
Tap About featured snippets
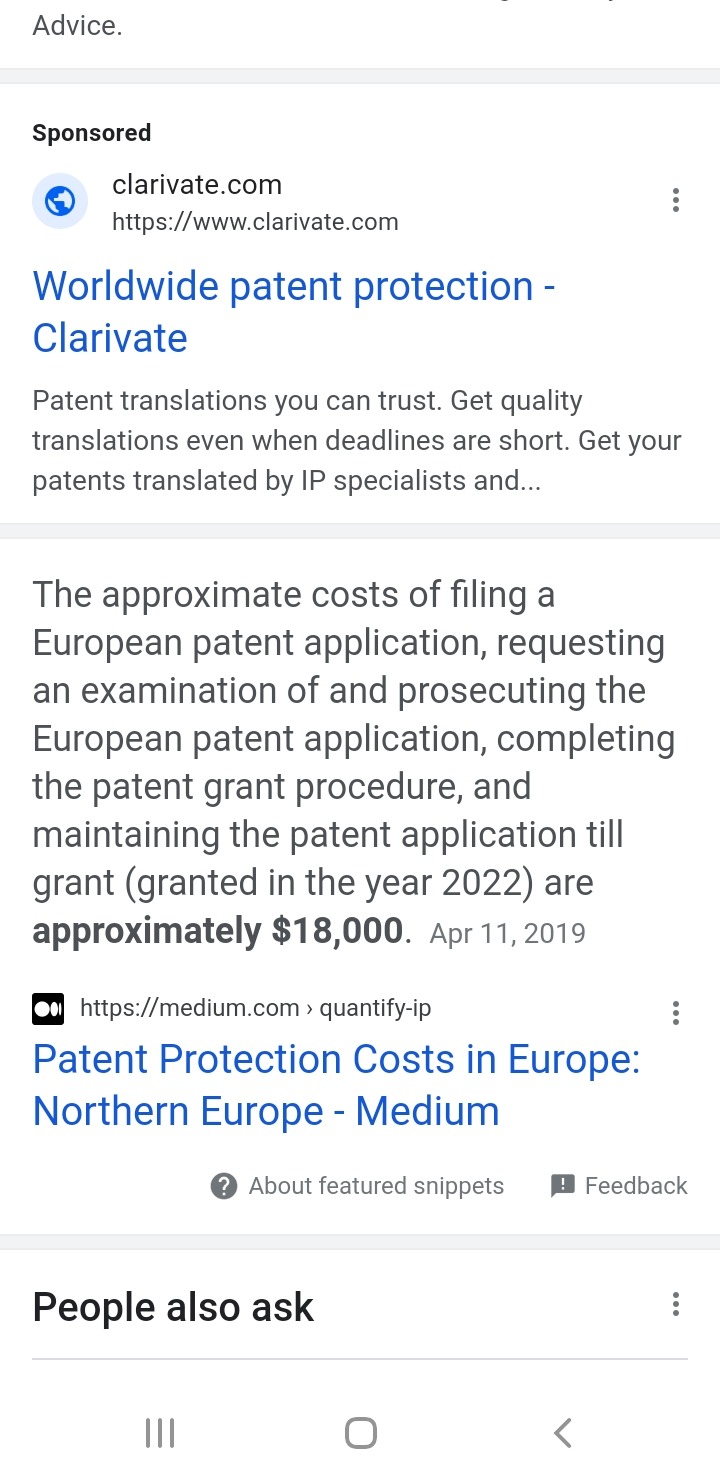pos(357,1186)
